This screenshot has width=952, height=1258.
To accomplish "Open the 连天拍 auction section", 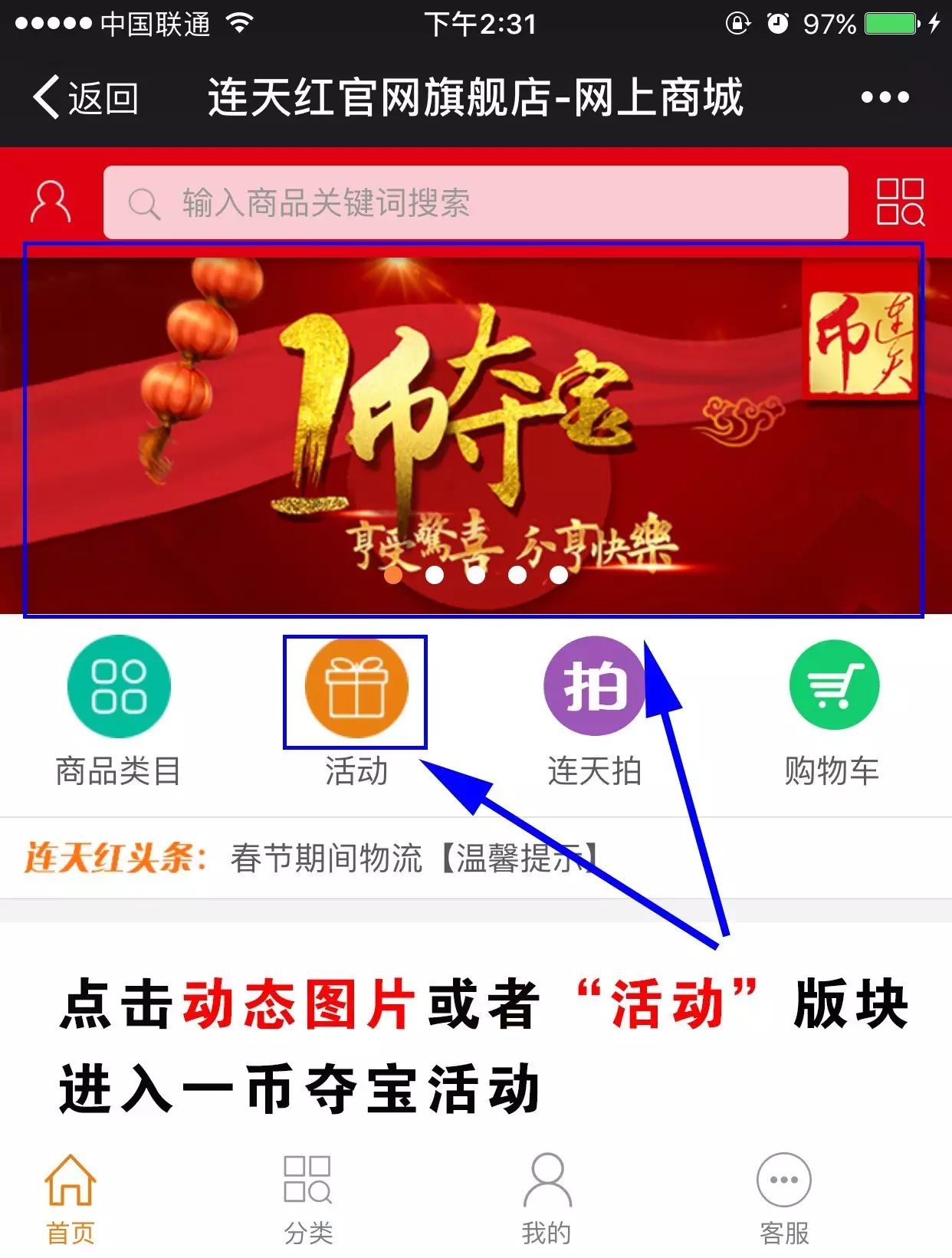I will pos(595,709).
